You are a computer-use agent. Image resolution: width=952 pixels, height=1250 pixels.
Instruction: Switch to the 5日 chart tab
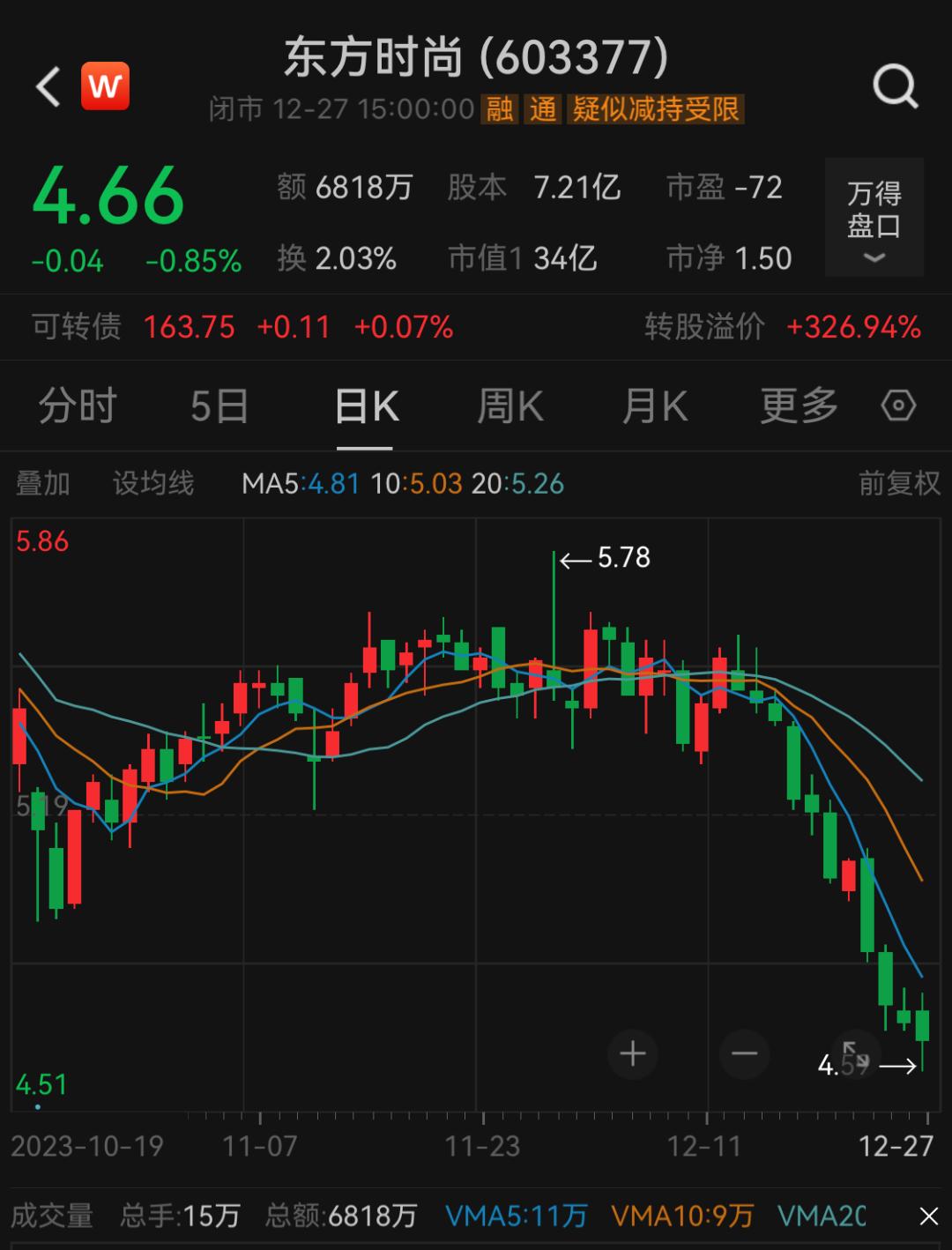[219, 406]
